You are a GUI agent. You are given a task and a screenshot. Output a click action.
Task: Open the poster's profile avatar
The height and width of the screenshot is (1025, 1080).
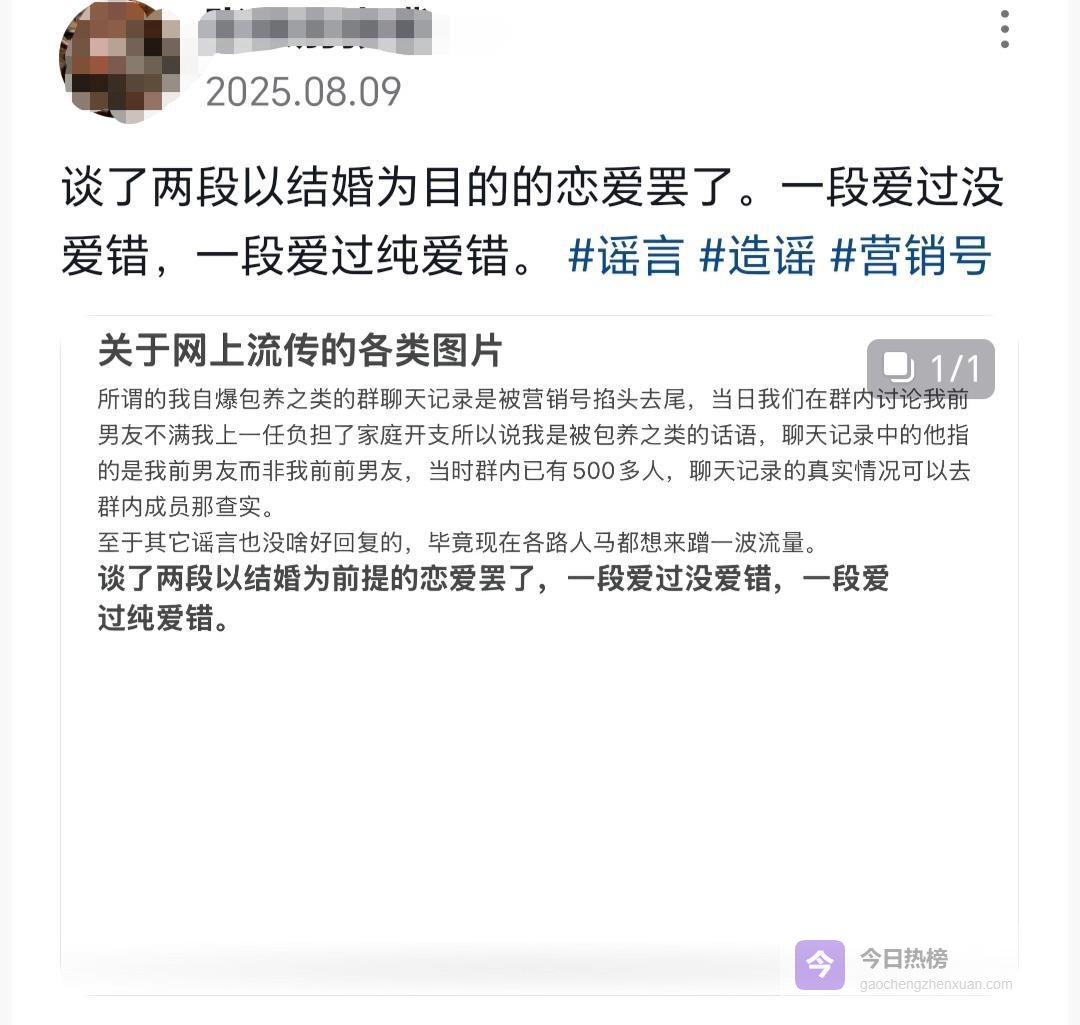coord(120,60)
